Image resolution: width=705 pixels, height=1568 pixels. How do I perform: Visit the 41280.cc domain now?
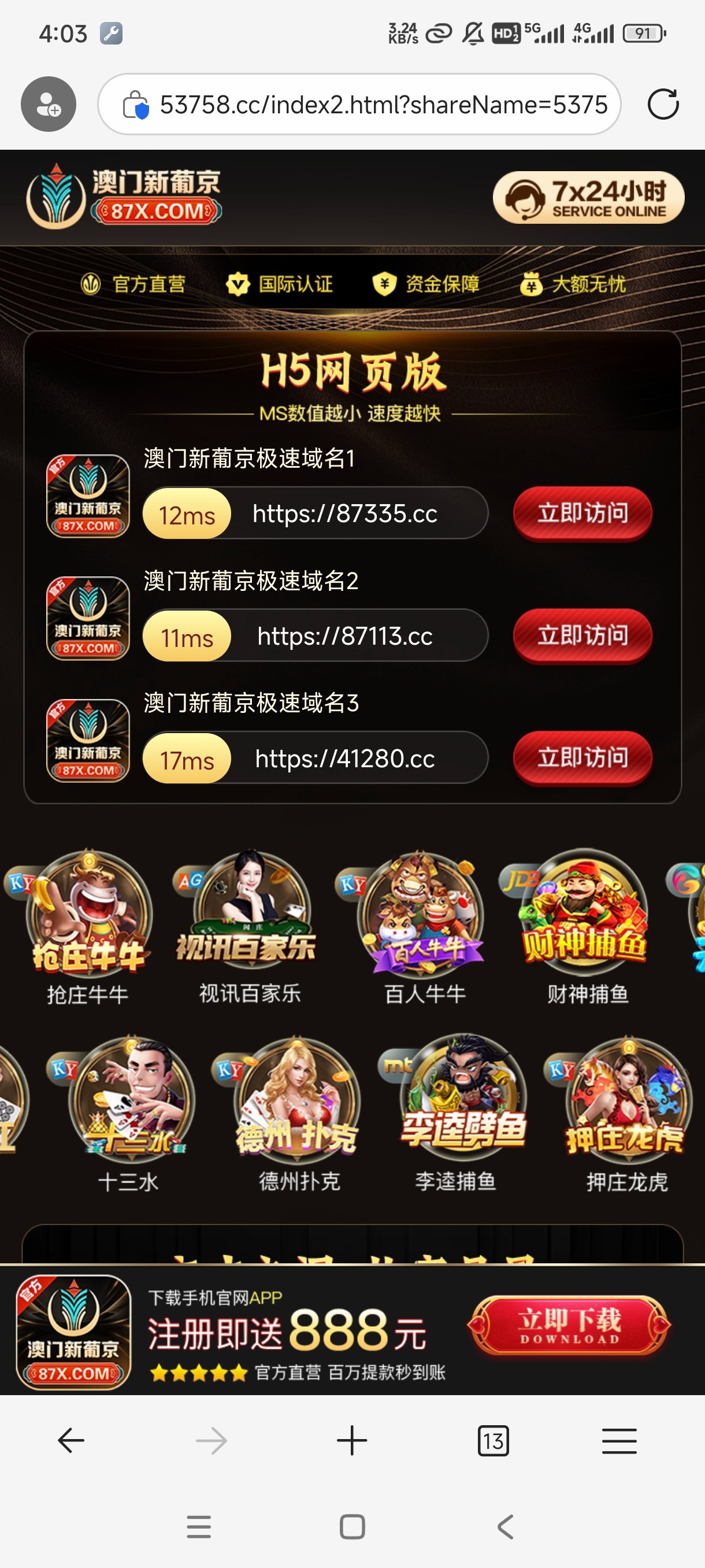[x=582, y=758]
